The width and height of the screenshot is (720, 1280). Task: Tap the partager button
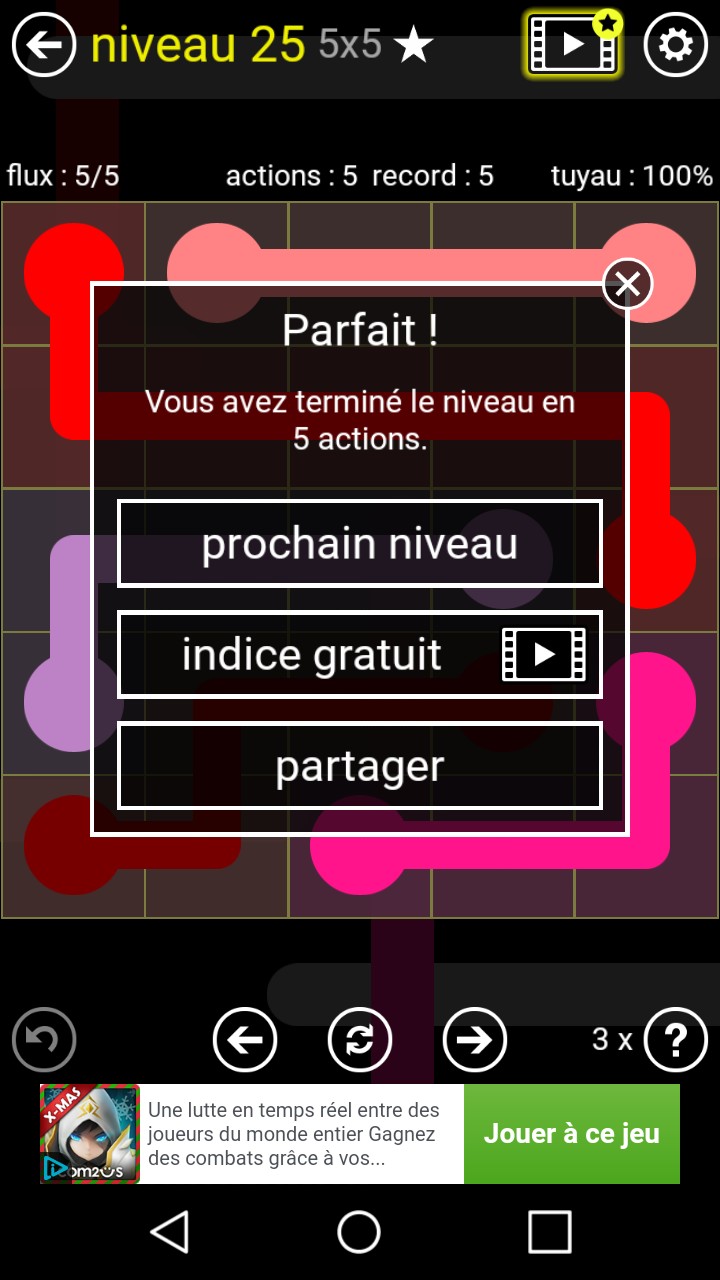[x=360, y=766]
